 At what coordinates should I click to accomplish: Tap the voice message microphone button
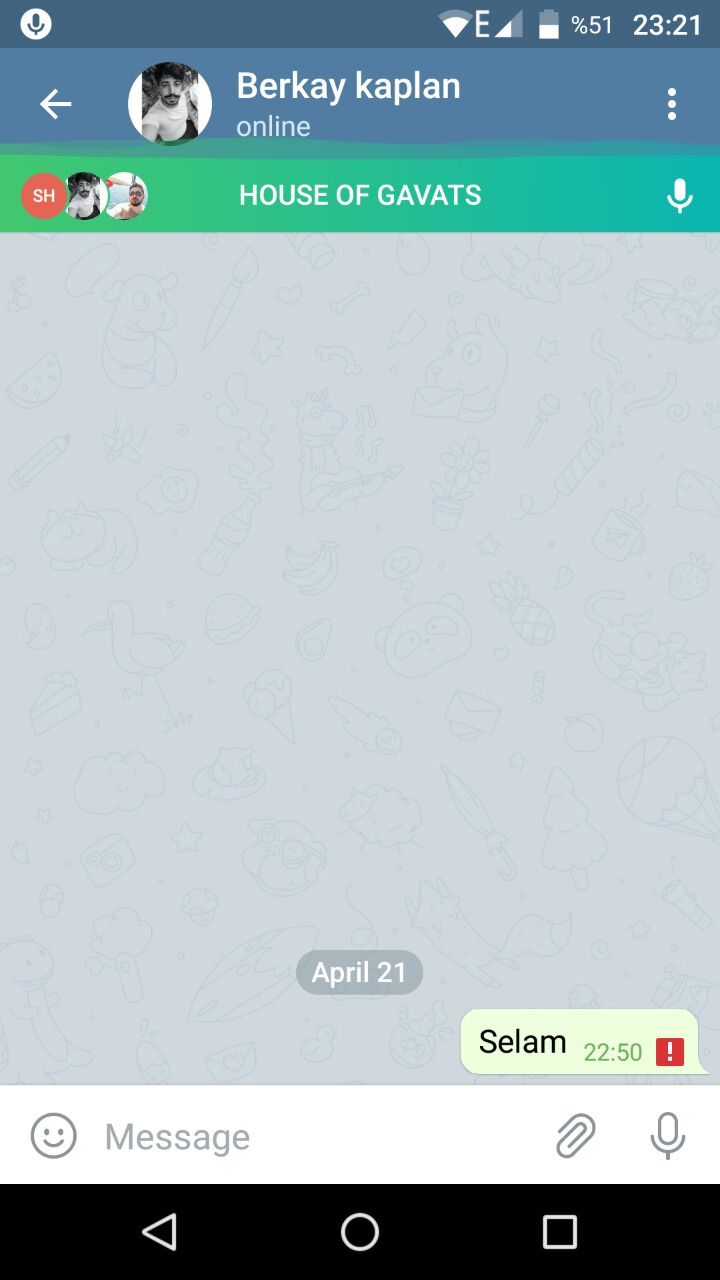coord(667,1136)
